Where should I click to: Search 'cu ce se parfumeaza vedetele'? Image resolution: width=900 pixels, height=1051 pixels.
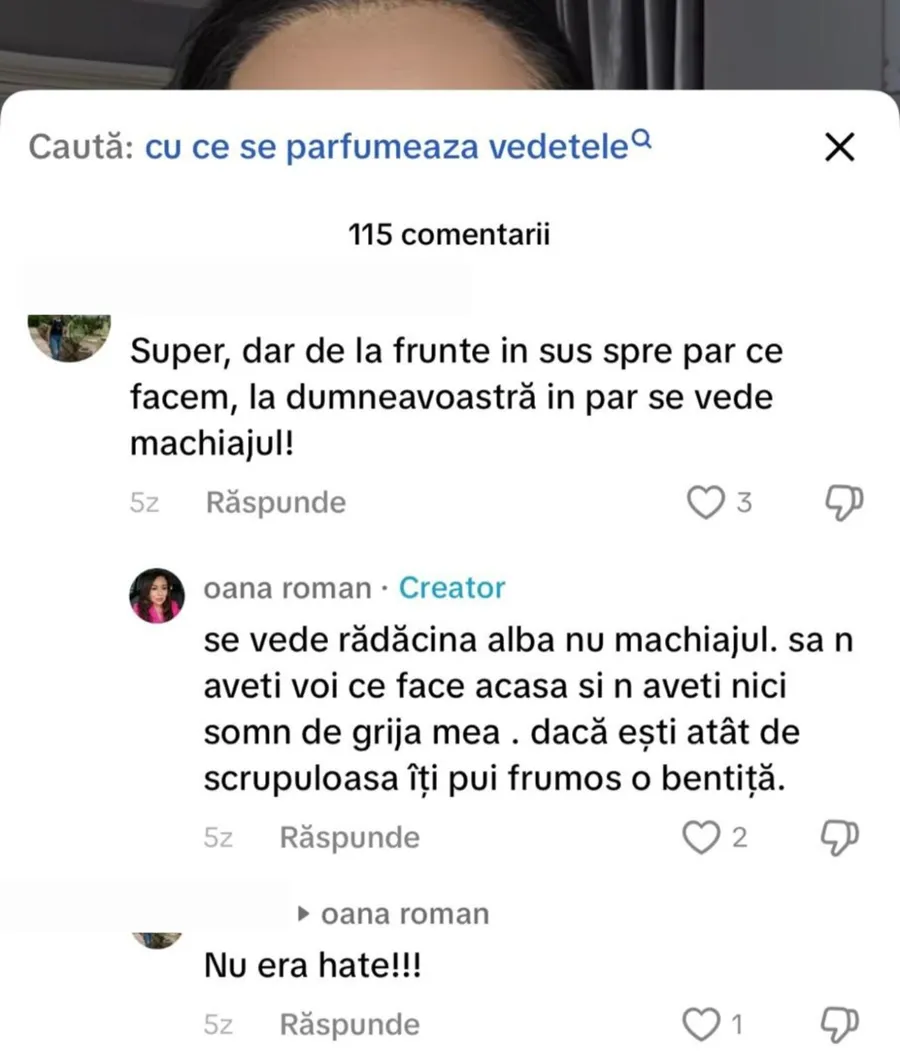click(x=398, y=148)
